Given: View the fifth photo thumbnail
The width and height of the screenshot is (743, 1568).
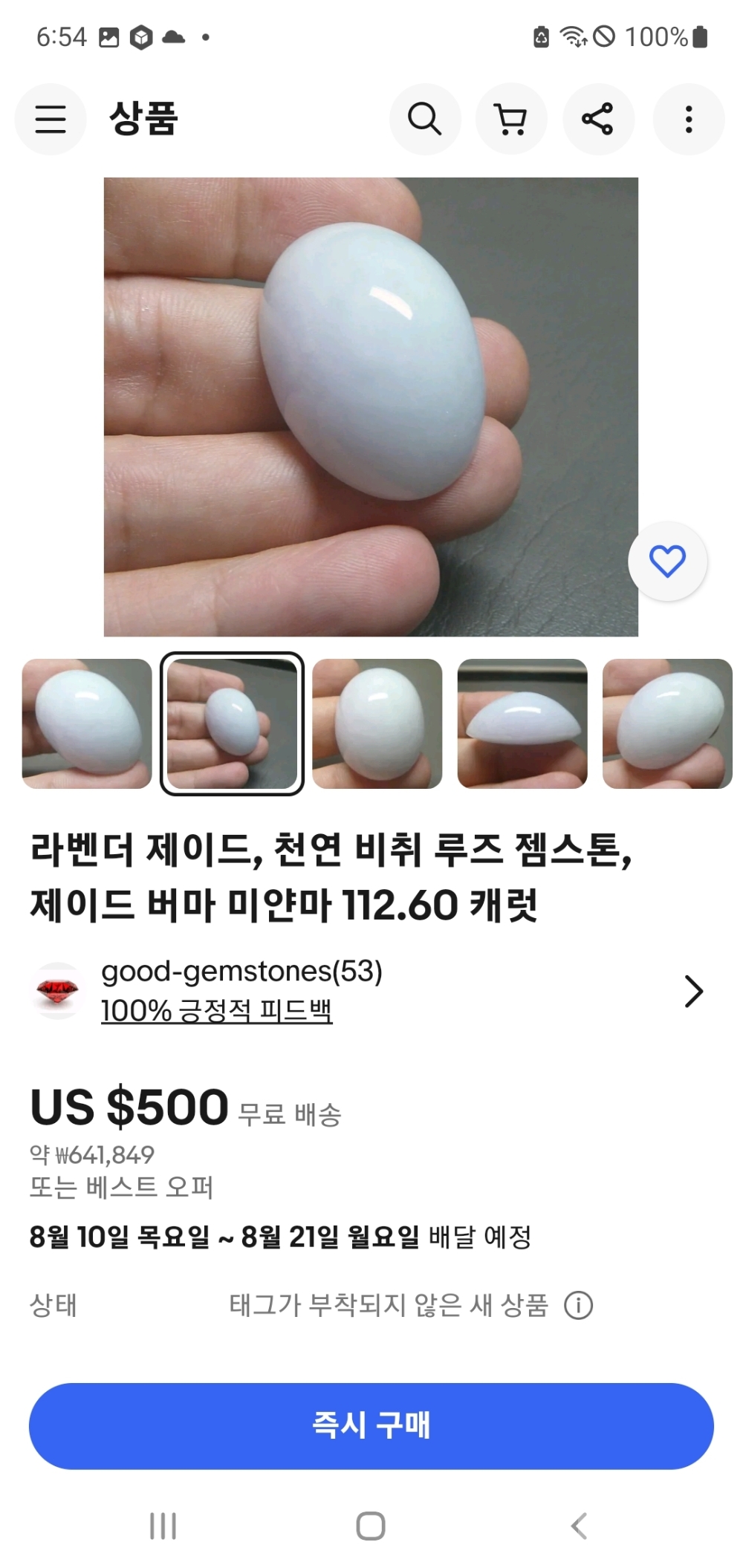Looking at the screenshot, I should [667, 723].
